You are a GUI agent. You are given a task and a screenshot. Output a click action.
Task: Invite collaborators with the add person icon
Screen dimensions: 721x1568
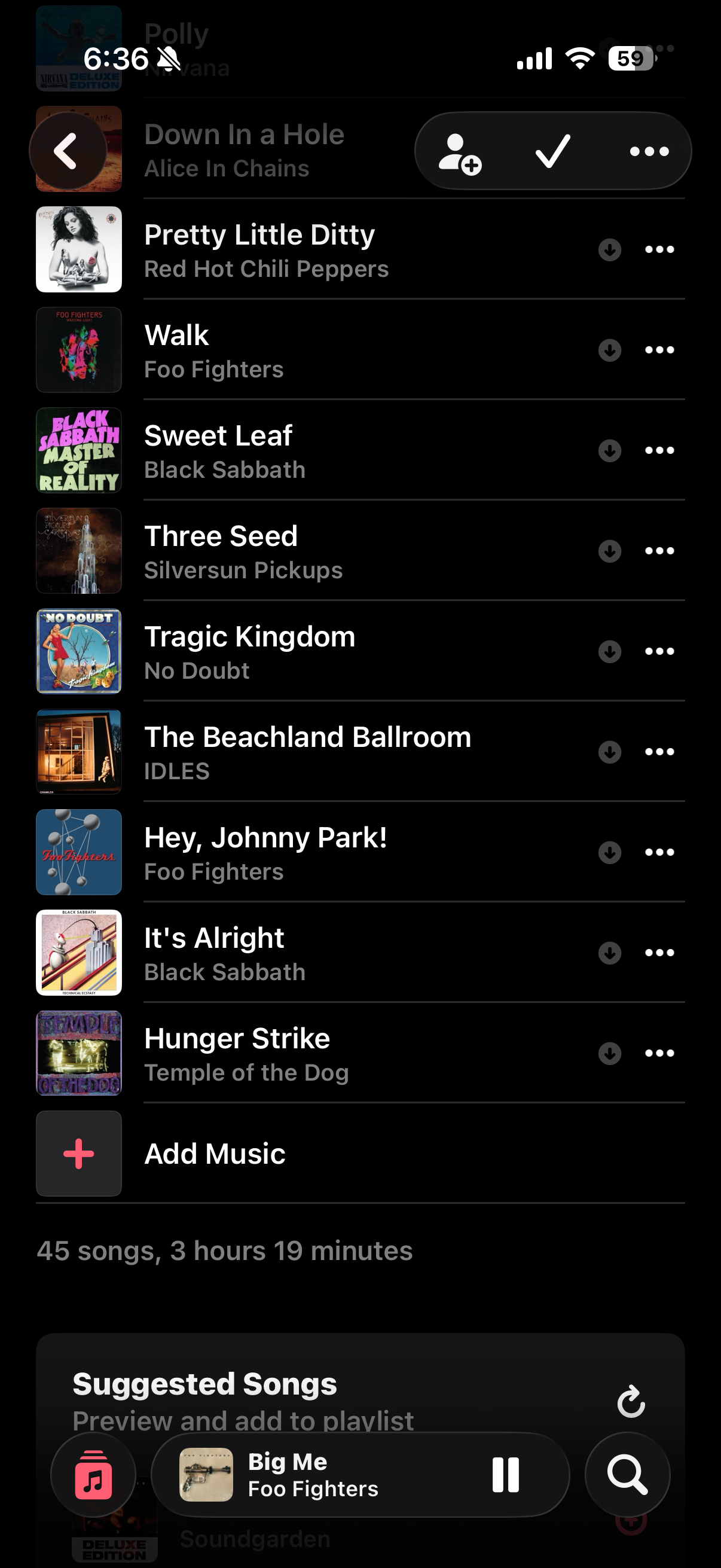[x=459, y=152]
